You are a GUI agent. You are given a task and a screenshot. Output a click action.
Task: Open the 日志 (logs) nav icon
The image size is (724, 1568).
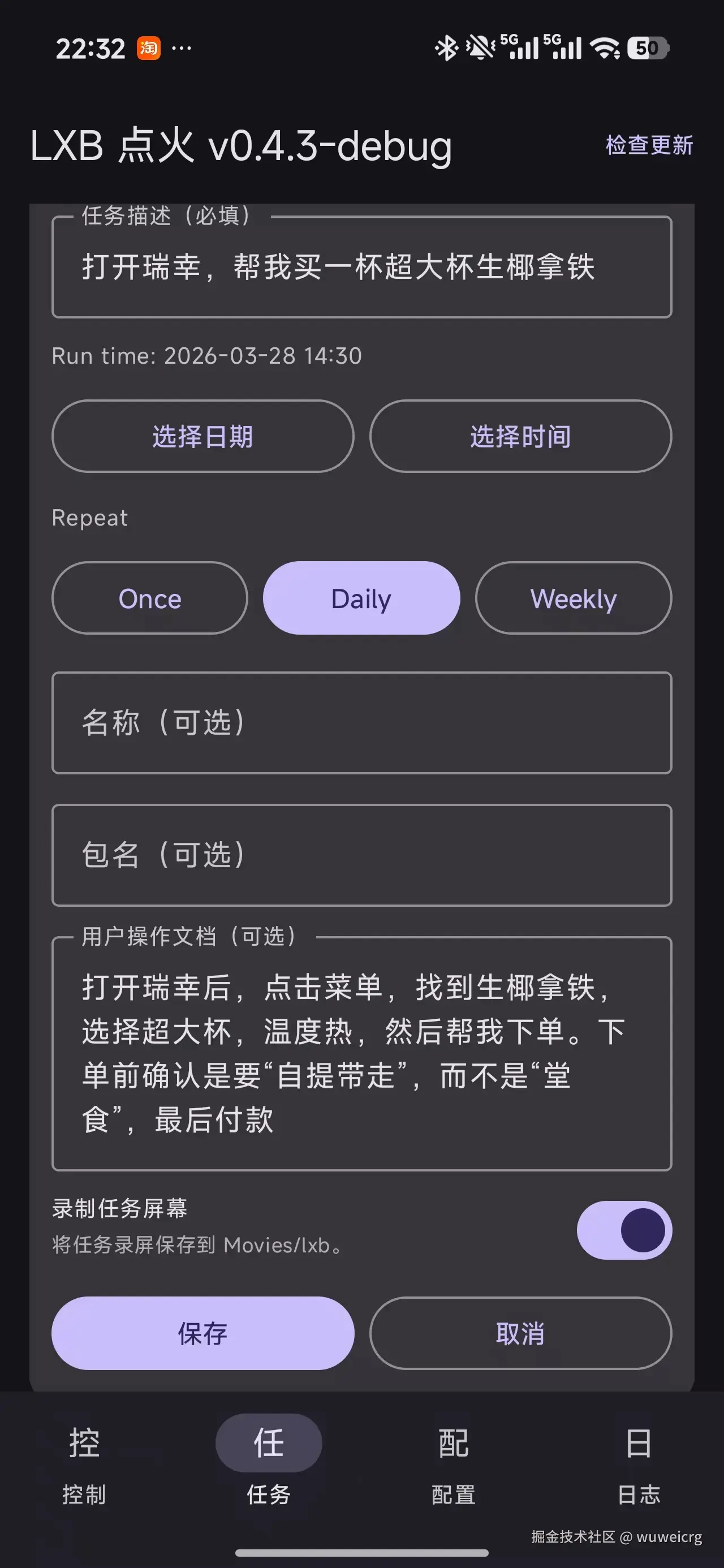(x=639, y=1442)
